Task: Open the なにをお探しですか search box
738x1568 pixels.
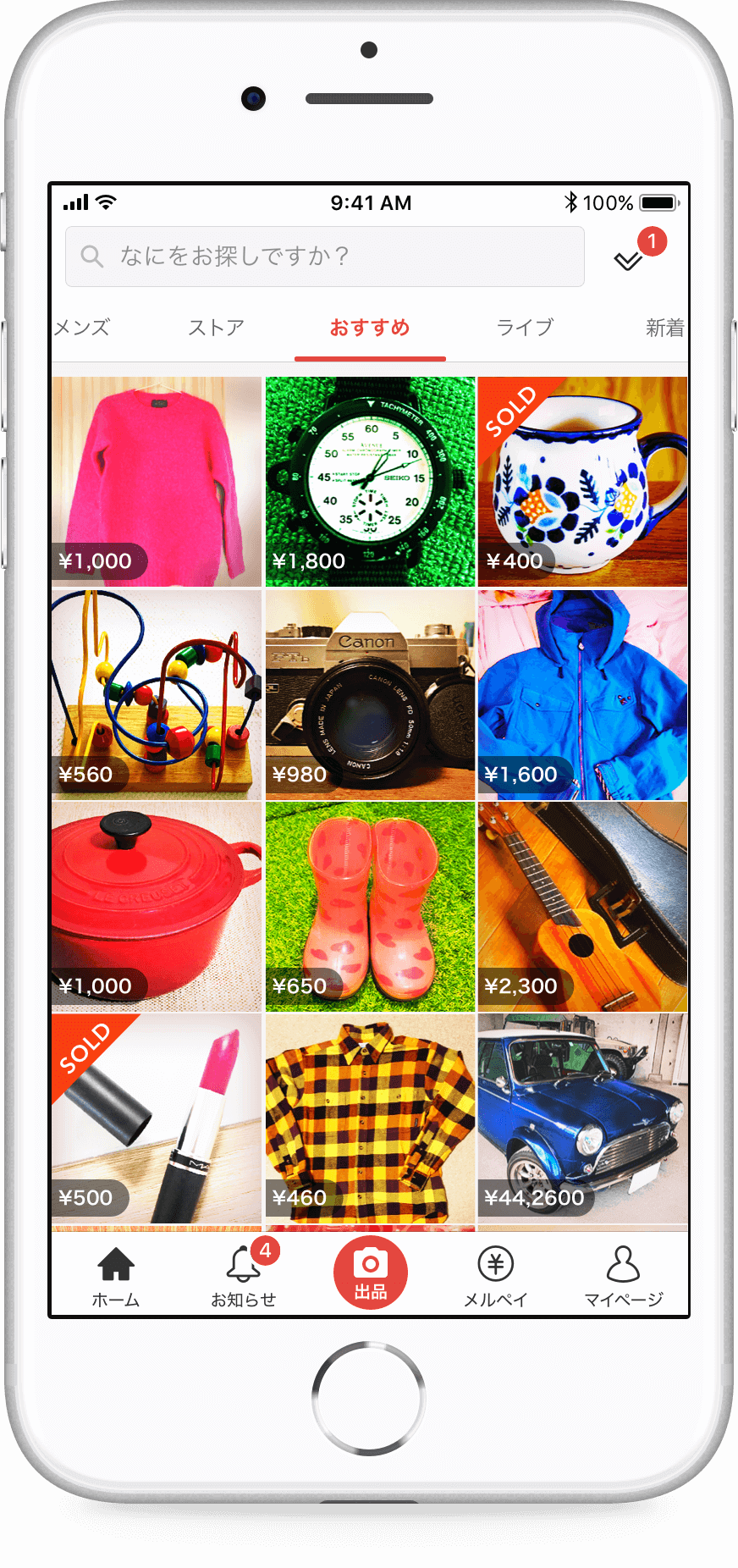Action: click(324, 257)
